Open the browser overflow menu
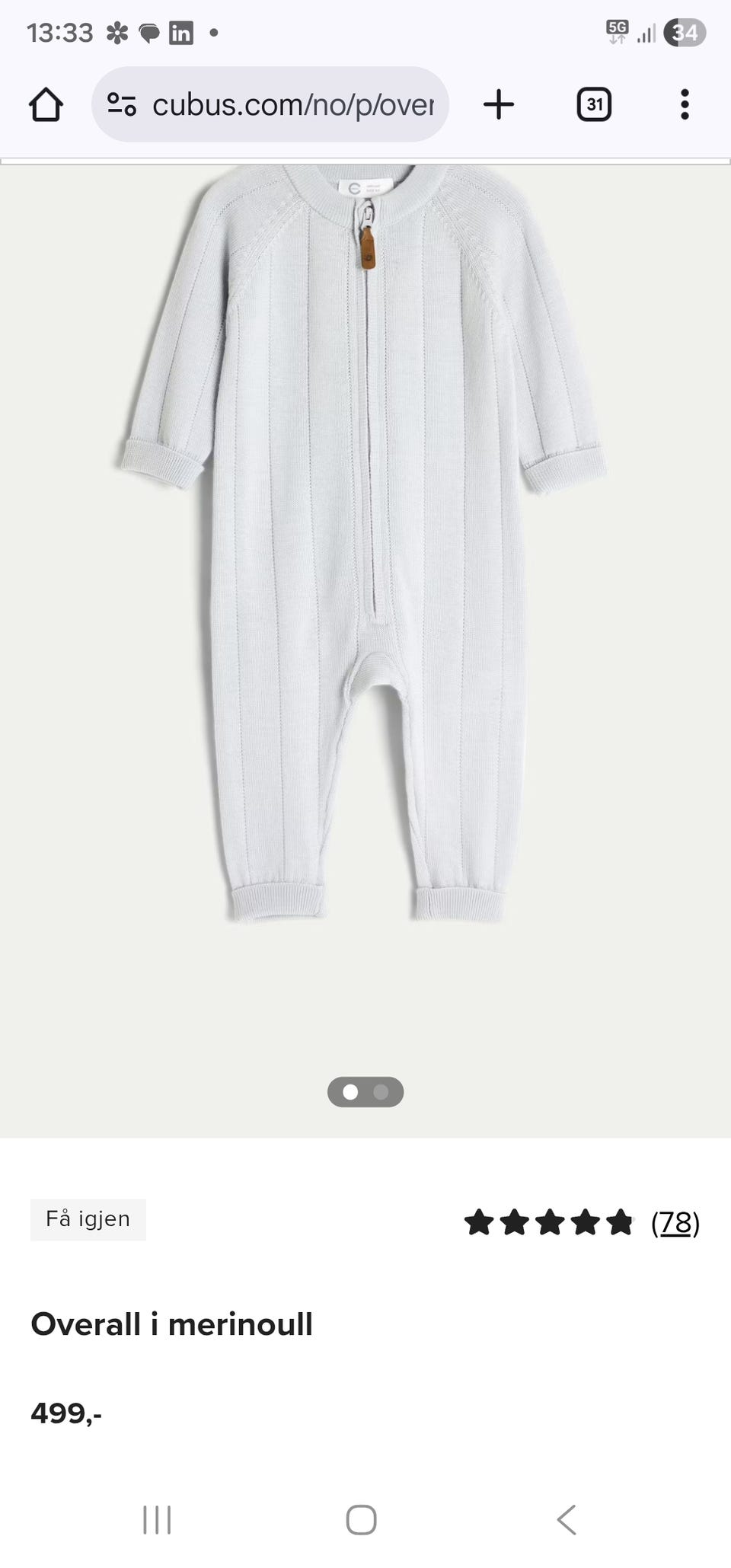 [x=685, y=104]
